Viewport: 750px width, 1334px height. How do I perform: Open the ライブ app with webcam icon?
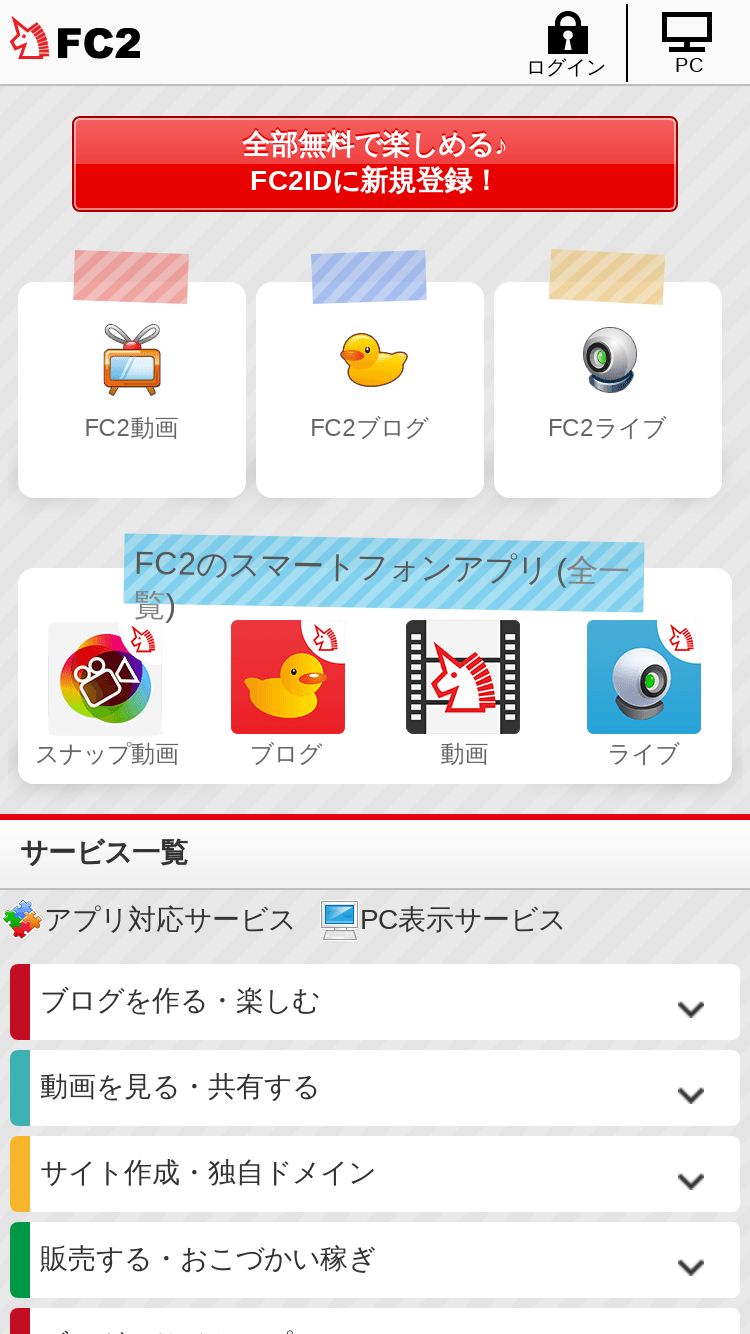643,694
